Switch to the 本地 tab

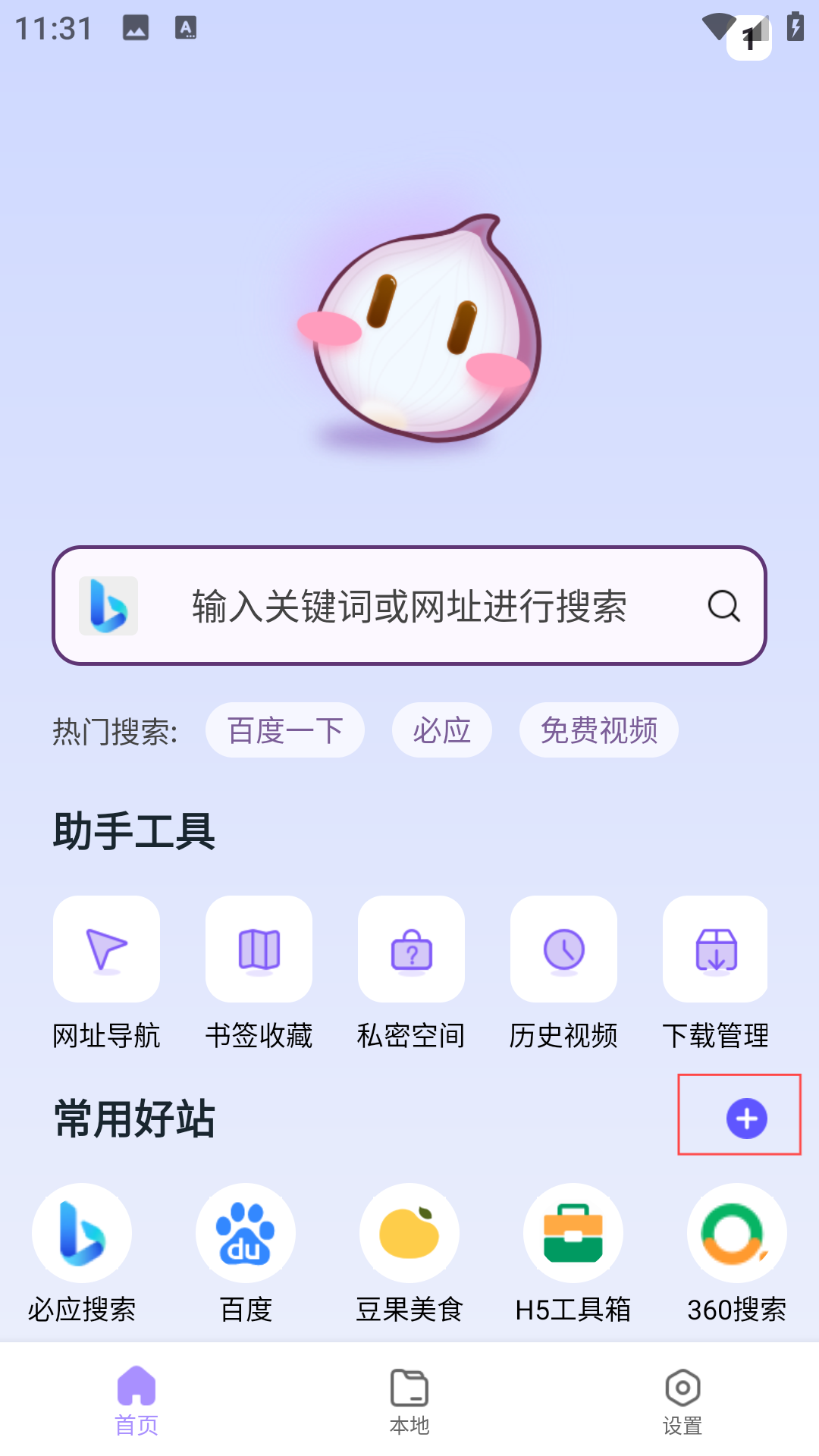pos(409,1400)
